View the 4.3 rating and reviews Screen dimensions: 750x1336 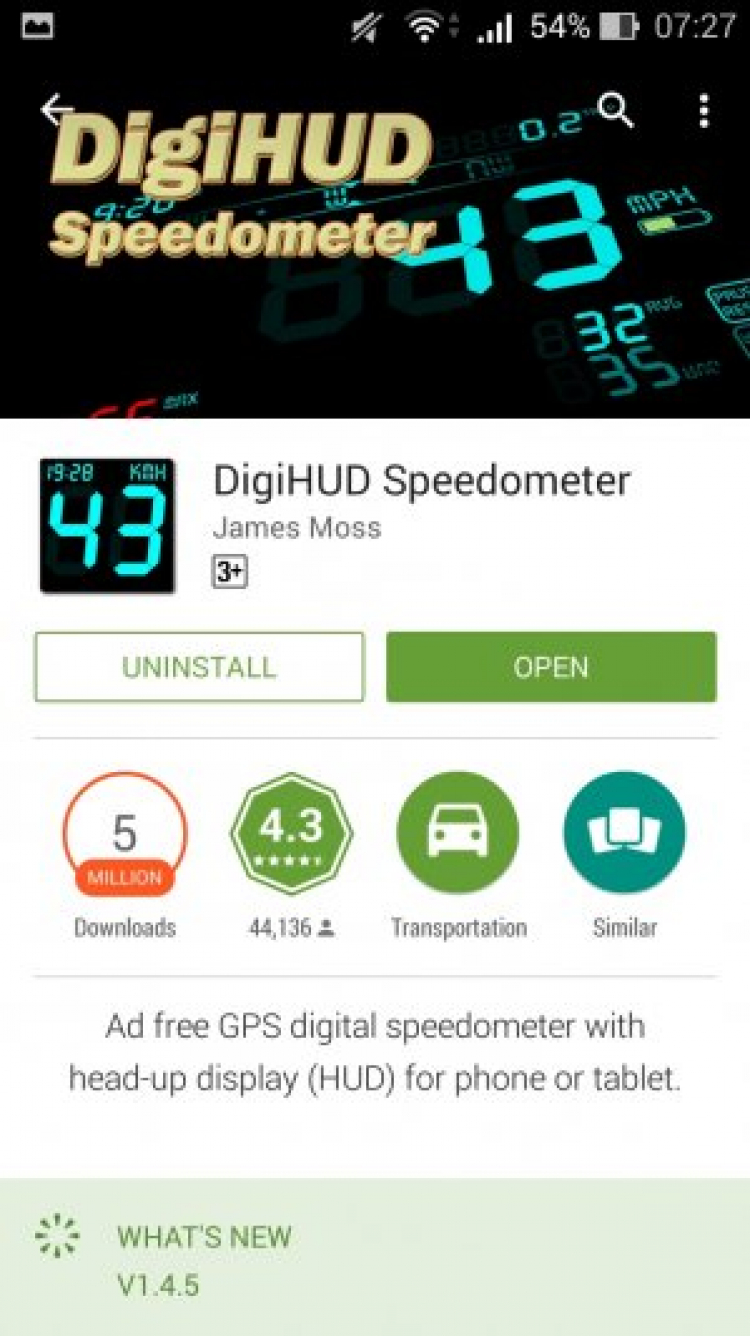click(x=291, y=833)
